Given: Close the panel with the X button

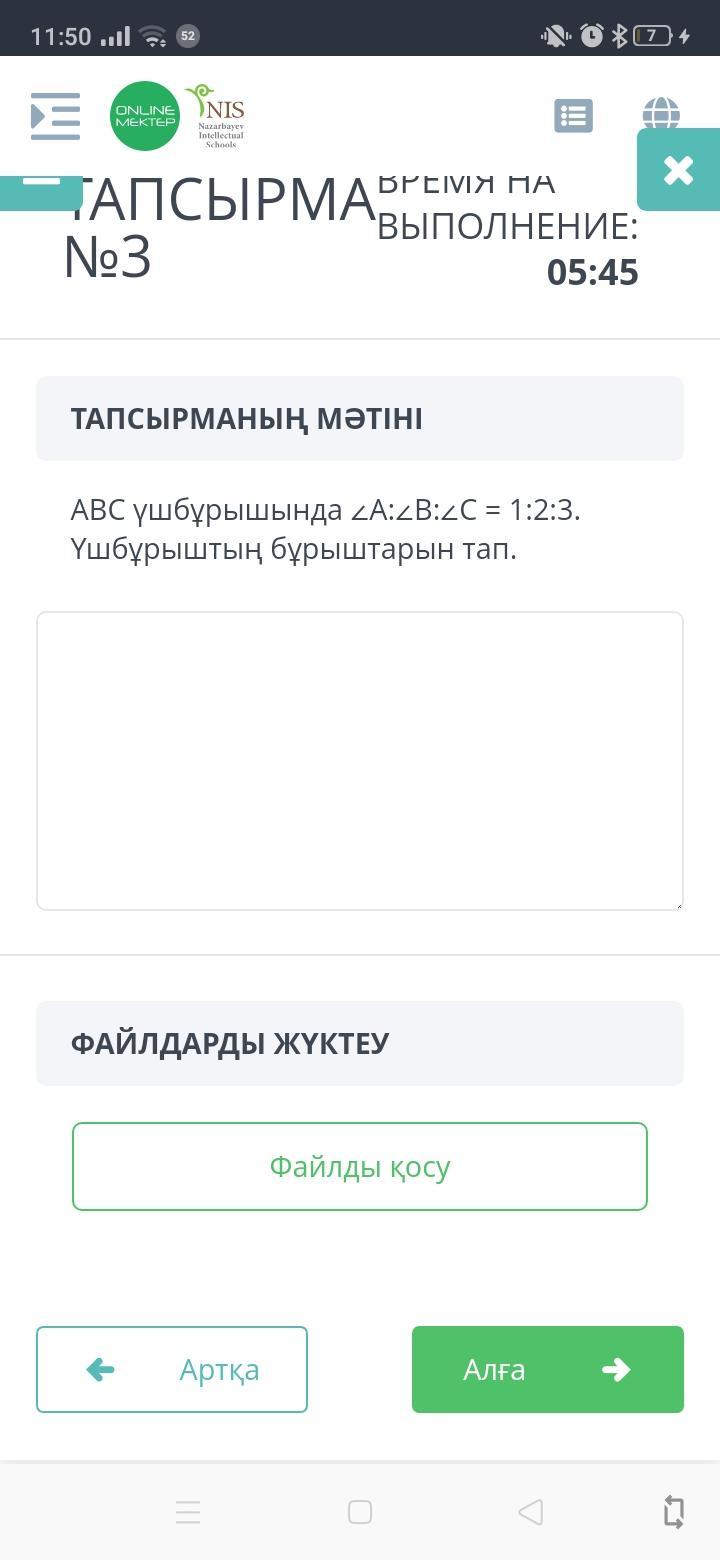Looking at the screenshot, I should (x=678, y=170).
